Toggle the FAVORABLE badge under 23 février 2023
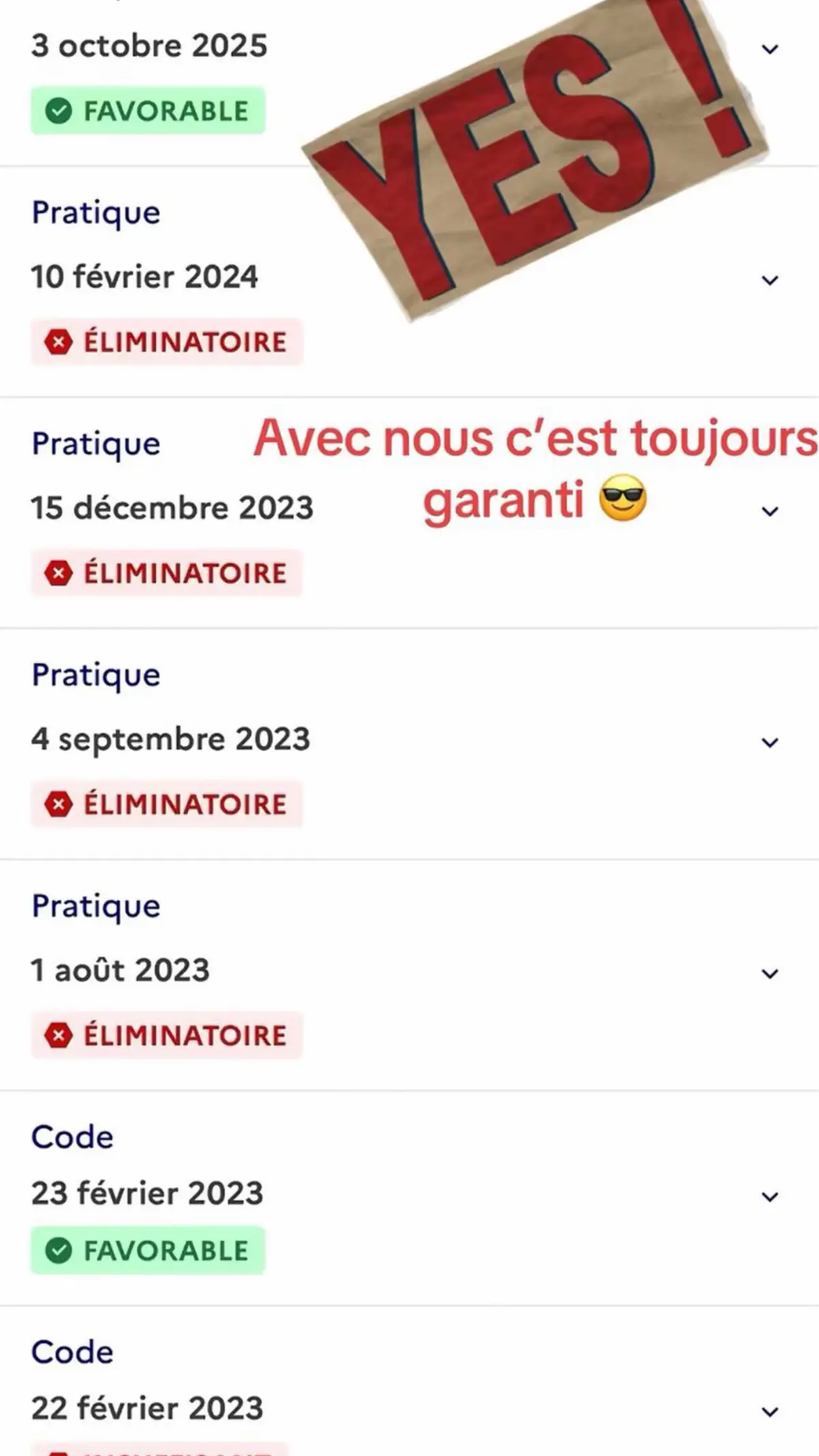819x1456 pixels. click(x=147, y=1250)
